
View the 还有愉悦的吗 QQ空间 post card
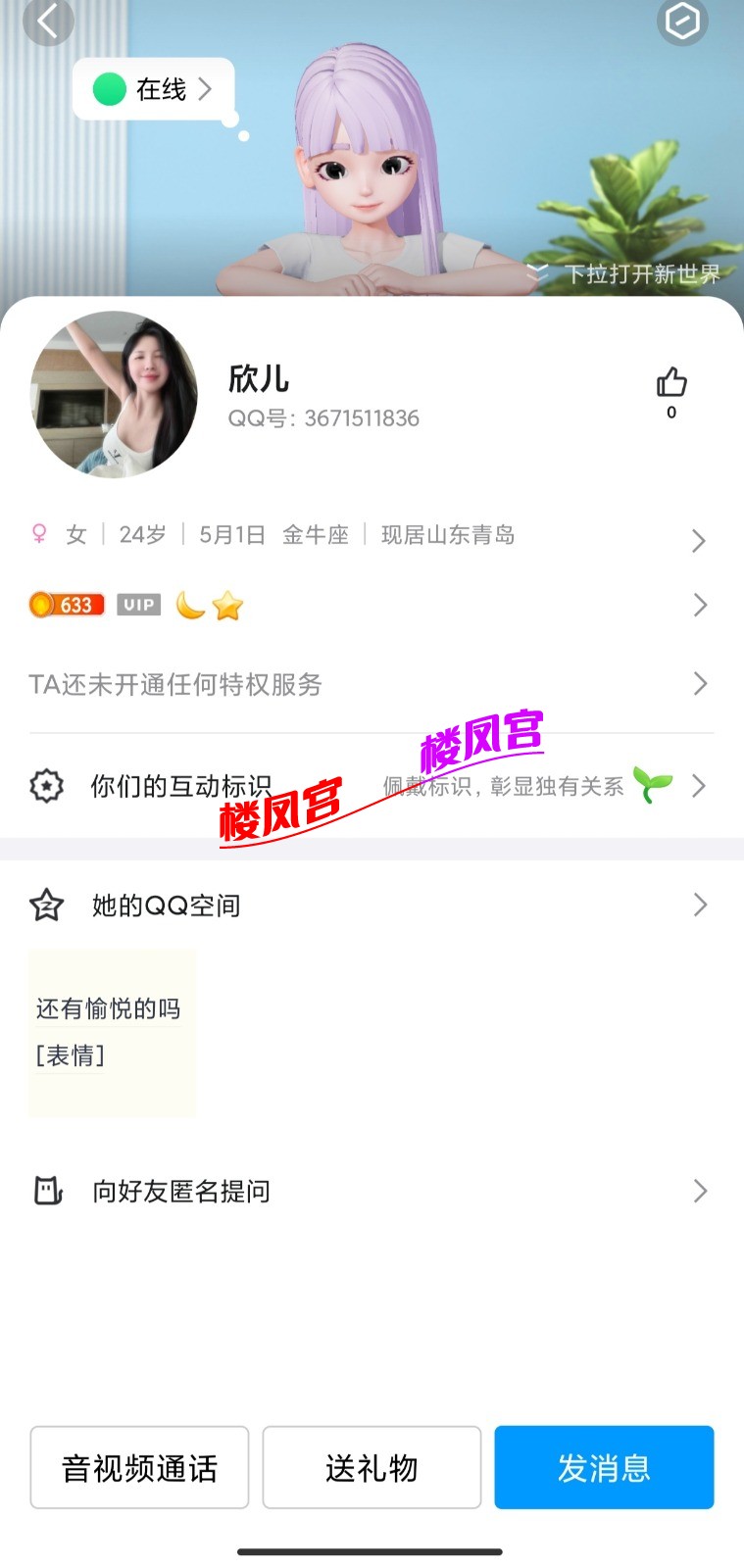click(x=112, y=1032)
